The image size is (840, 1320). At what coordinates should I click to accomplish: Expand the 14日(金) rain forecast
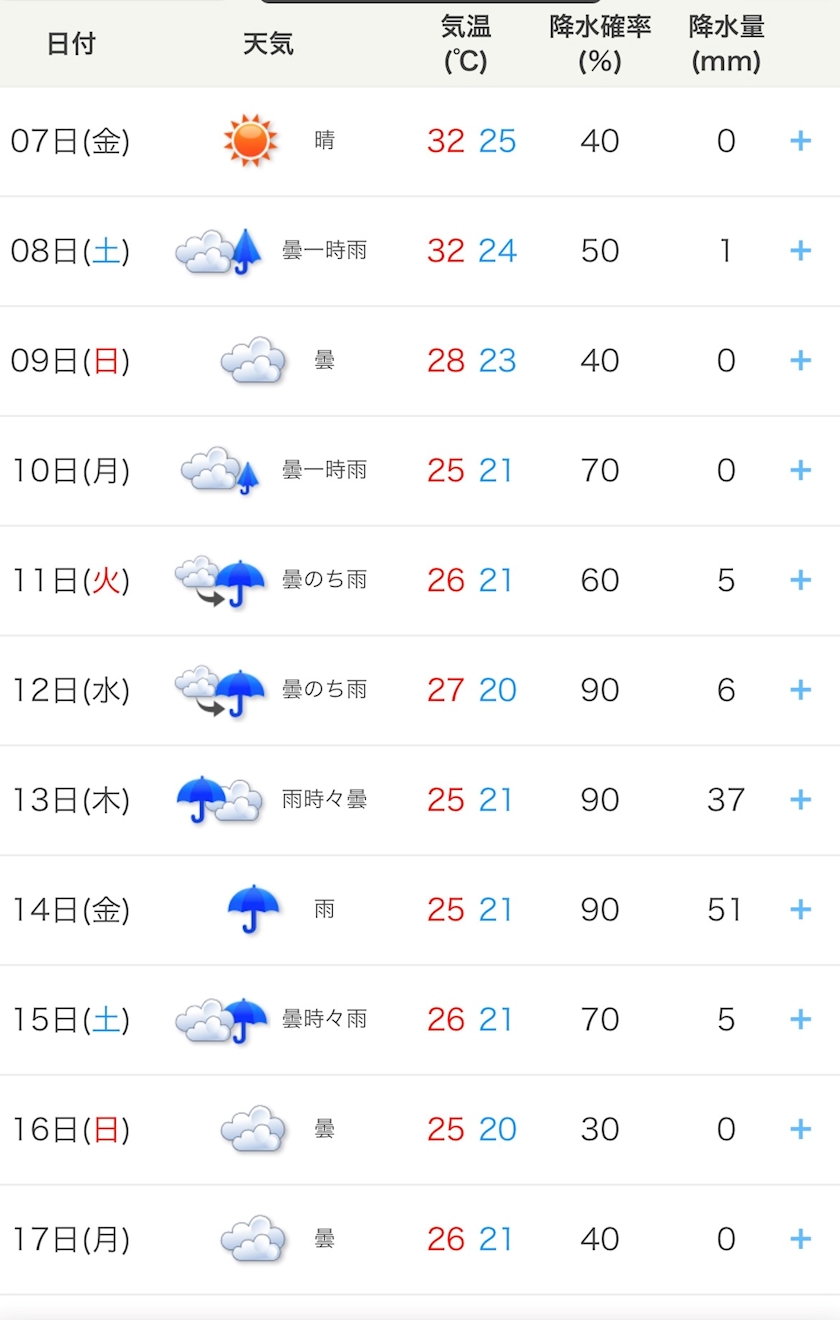(800, 909)
